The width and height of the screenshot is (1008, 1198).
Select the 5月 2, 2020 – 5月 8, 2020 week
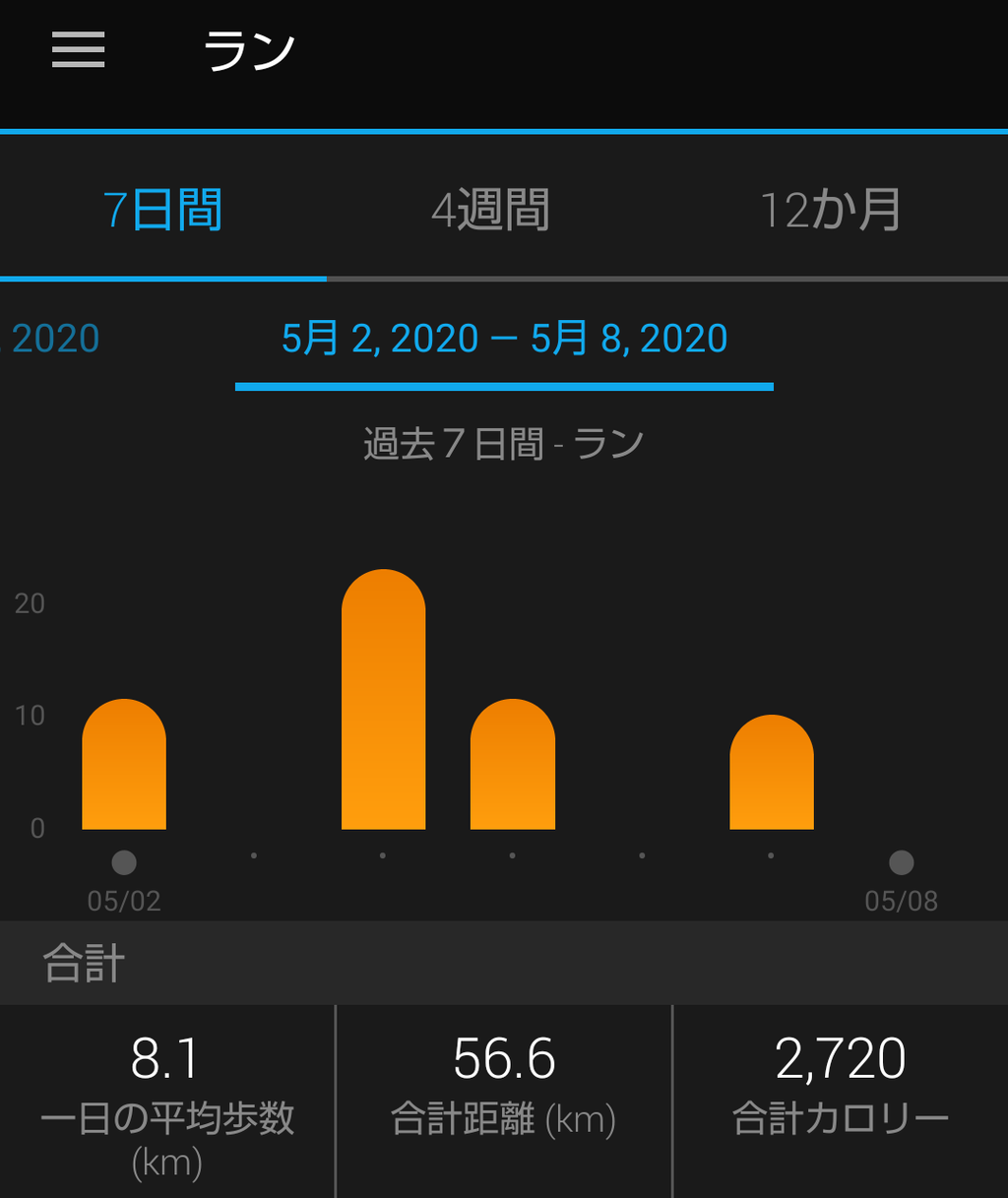tap(504, 340)
